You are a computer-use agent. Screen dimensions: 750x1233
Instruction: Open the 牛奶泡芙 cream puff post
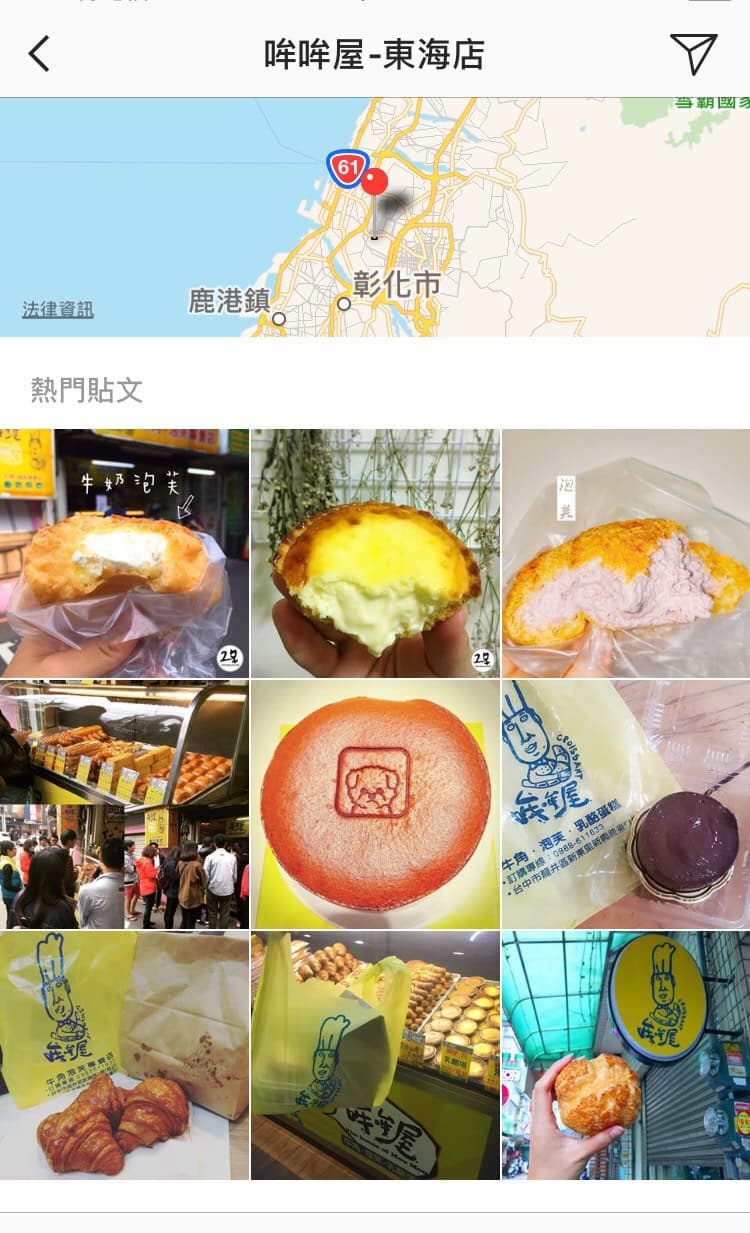pos(124,553)
